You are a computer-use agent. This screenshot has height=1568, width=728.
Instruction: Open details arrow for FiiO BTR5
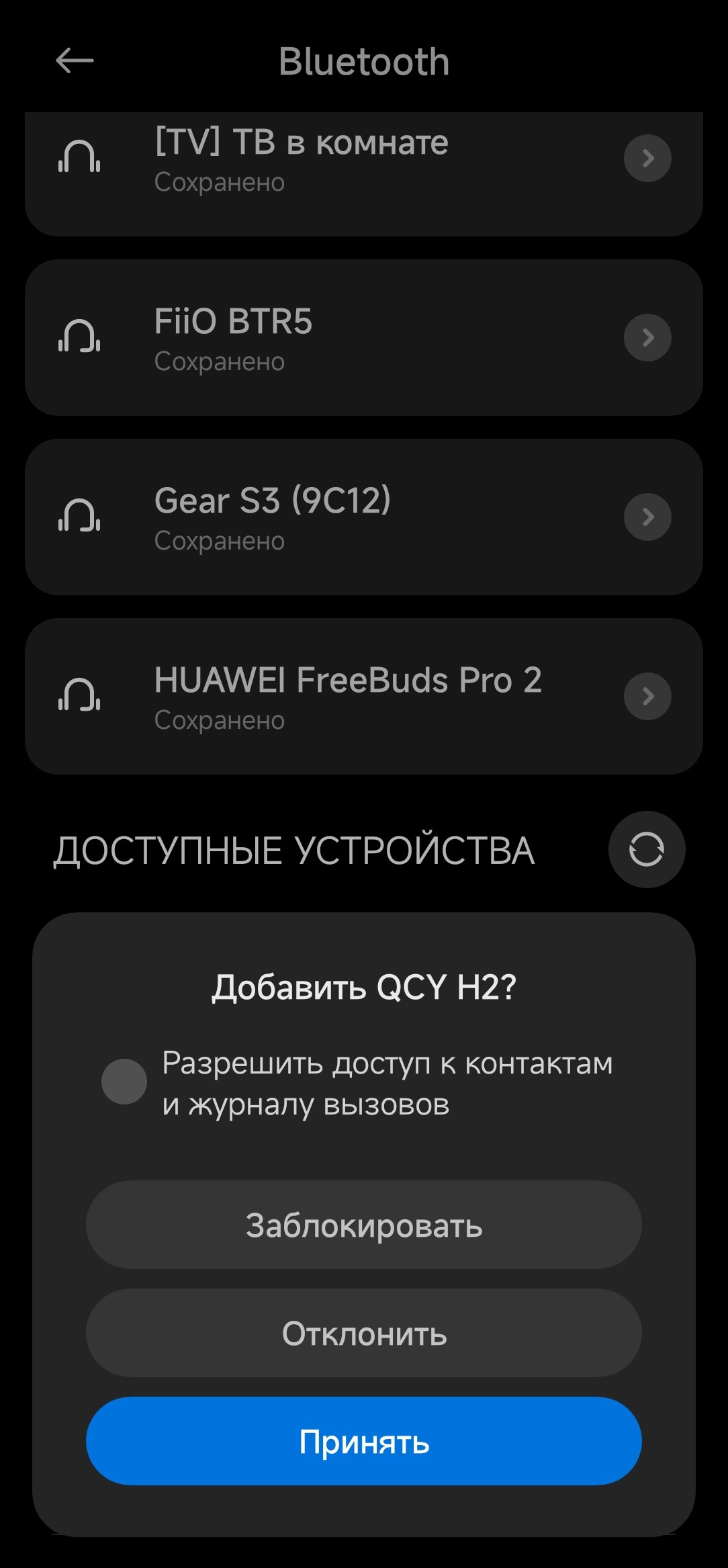647,338
